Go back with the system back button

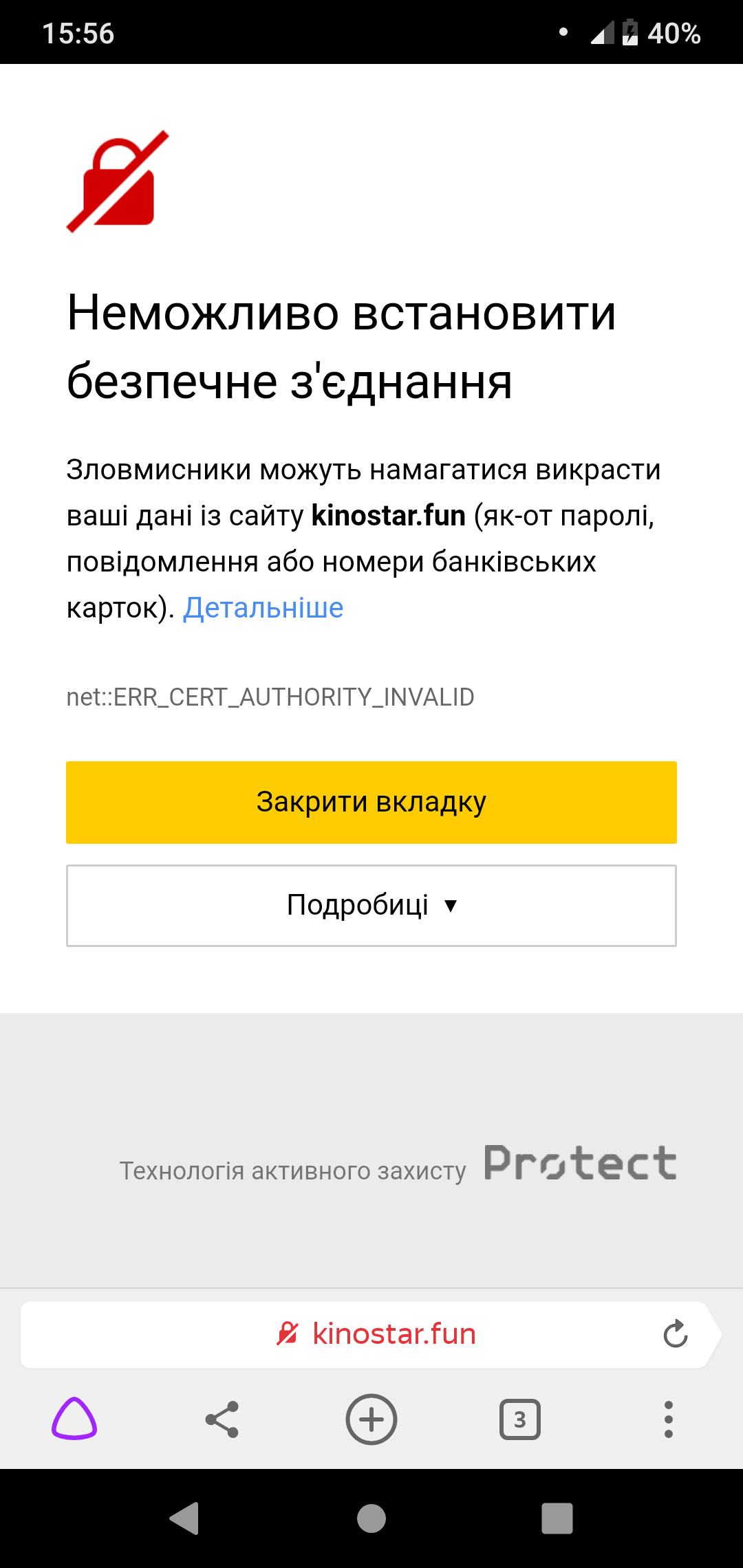coord(184,1518)
